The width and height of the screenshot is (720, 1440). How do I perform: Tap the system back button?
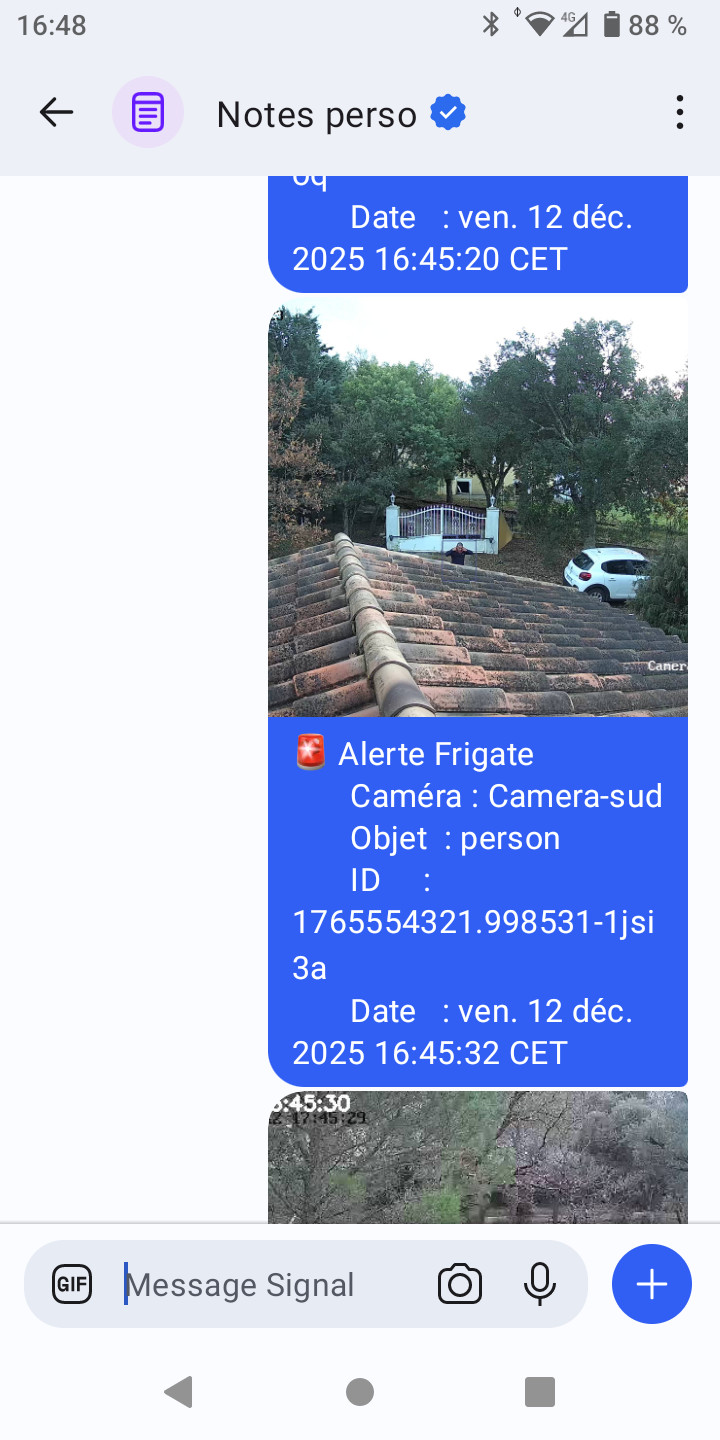[x=179, y=1391]
